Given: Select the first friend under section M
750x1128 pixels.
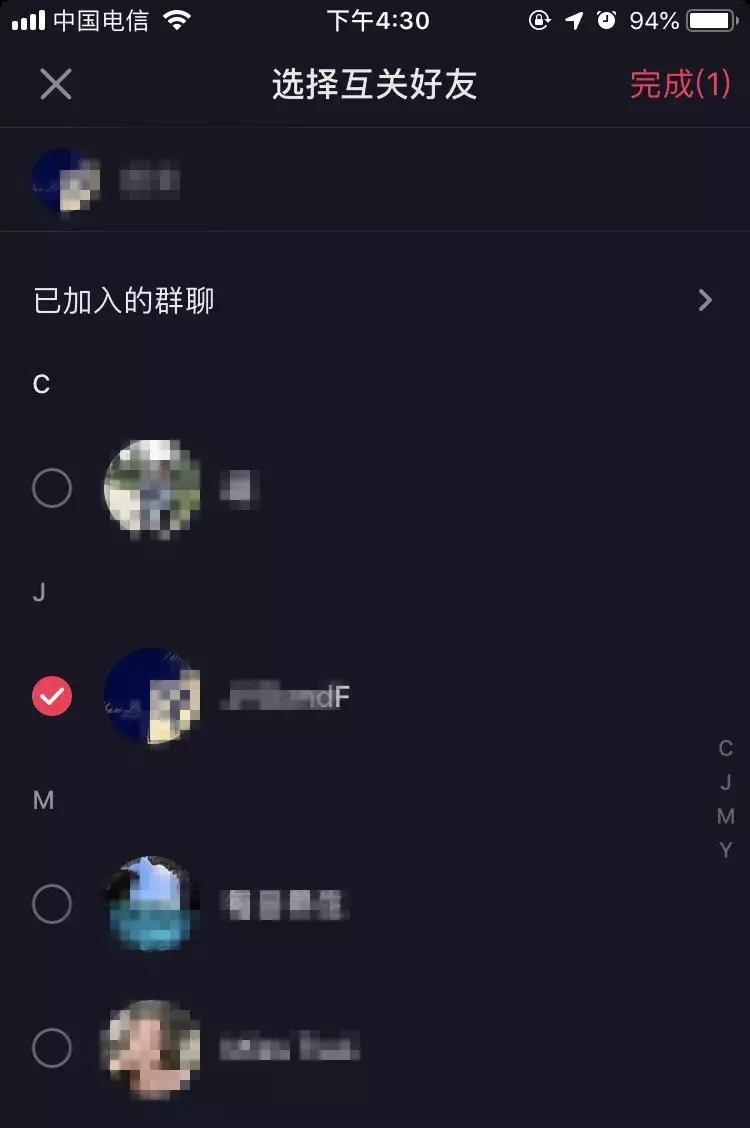Looking at the screenshot, I should coord(51,905).
